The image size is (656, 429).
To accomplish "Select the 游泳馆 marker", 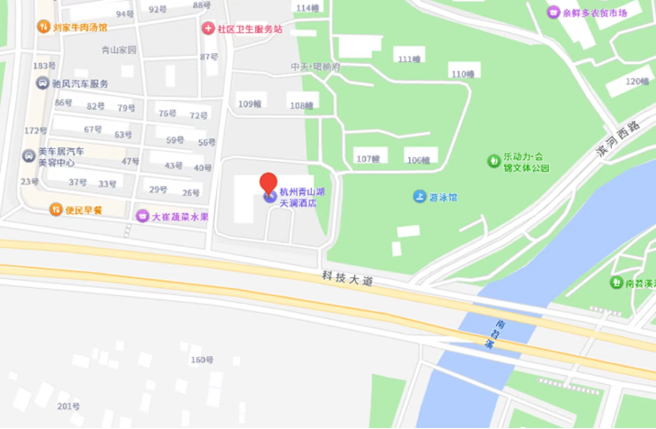I will (419, 197).
